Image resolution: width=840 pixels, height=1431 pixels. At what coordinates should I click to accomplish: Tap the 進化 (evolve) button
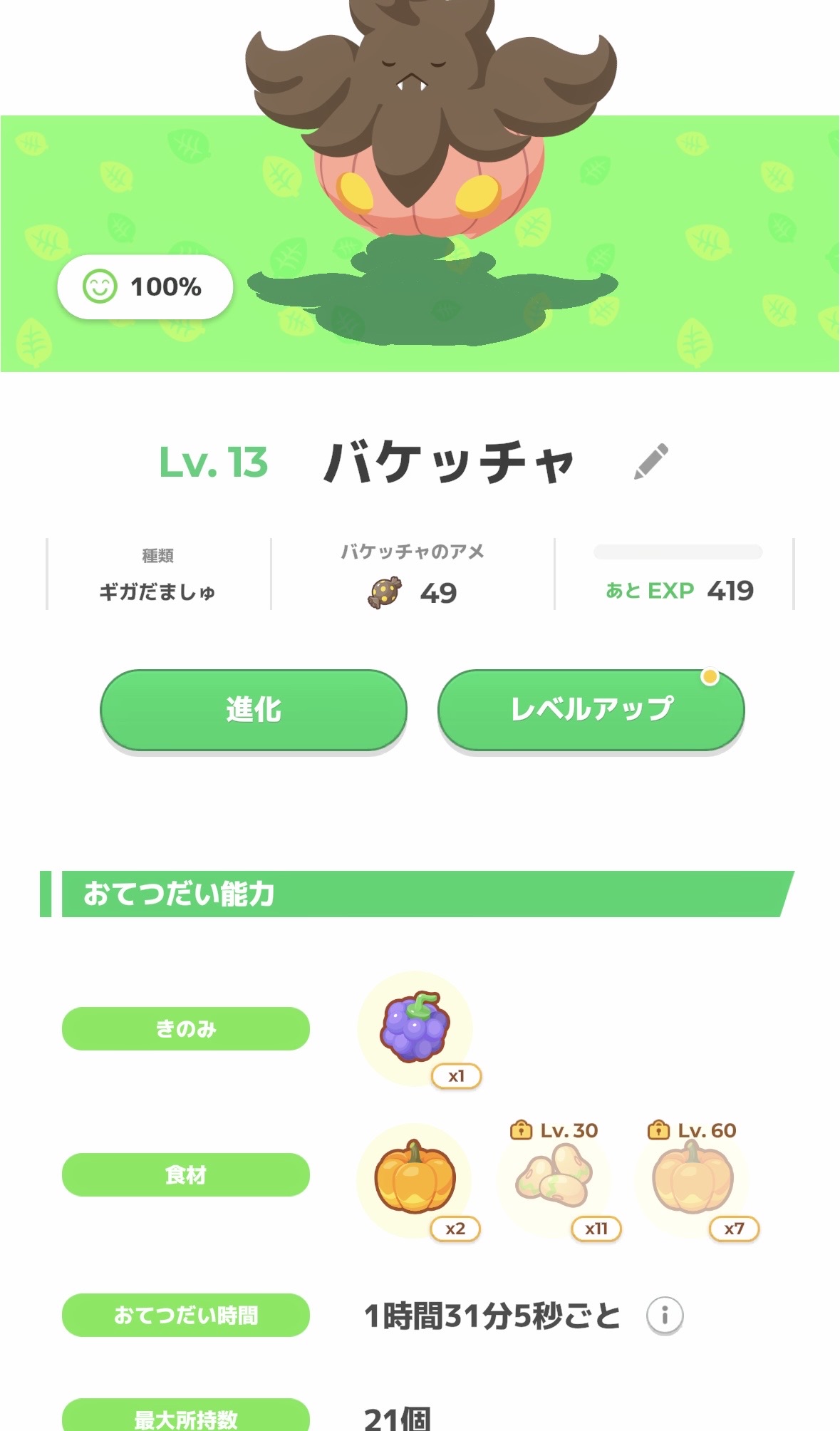pos(254,710)
